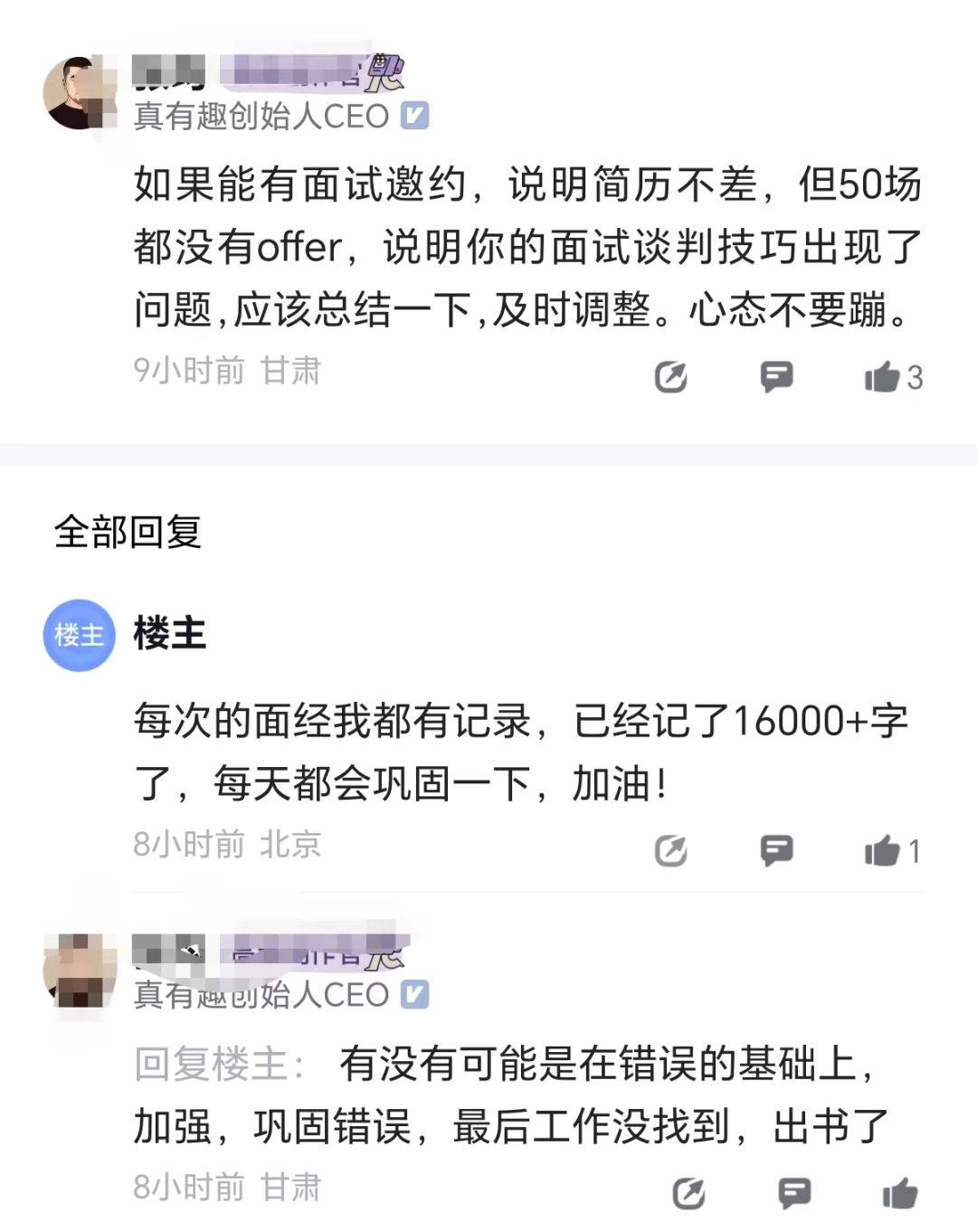Toggle the like on the bottom CEO reply

tap(902, 1192)
